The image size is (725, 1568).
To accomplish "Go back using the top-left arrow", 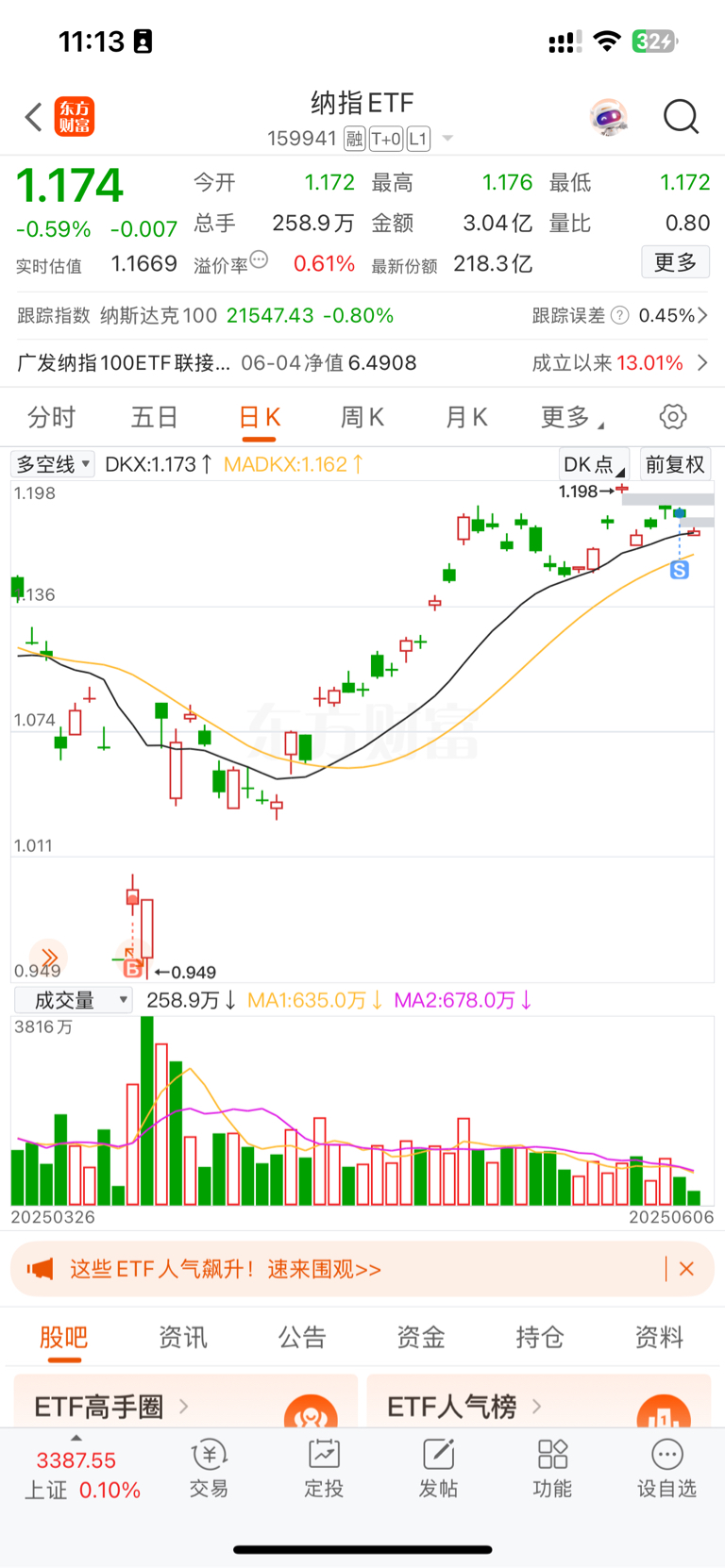I will (x=34, y=117).
